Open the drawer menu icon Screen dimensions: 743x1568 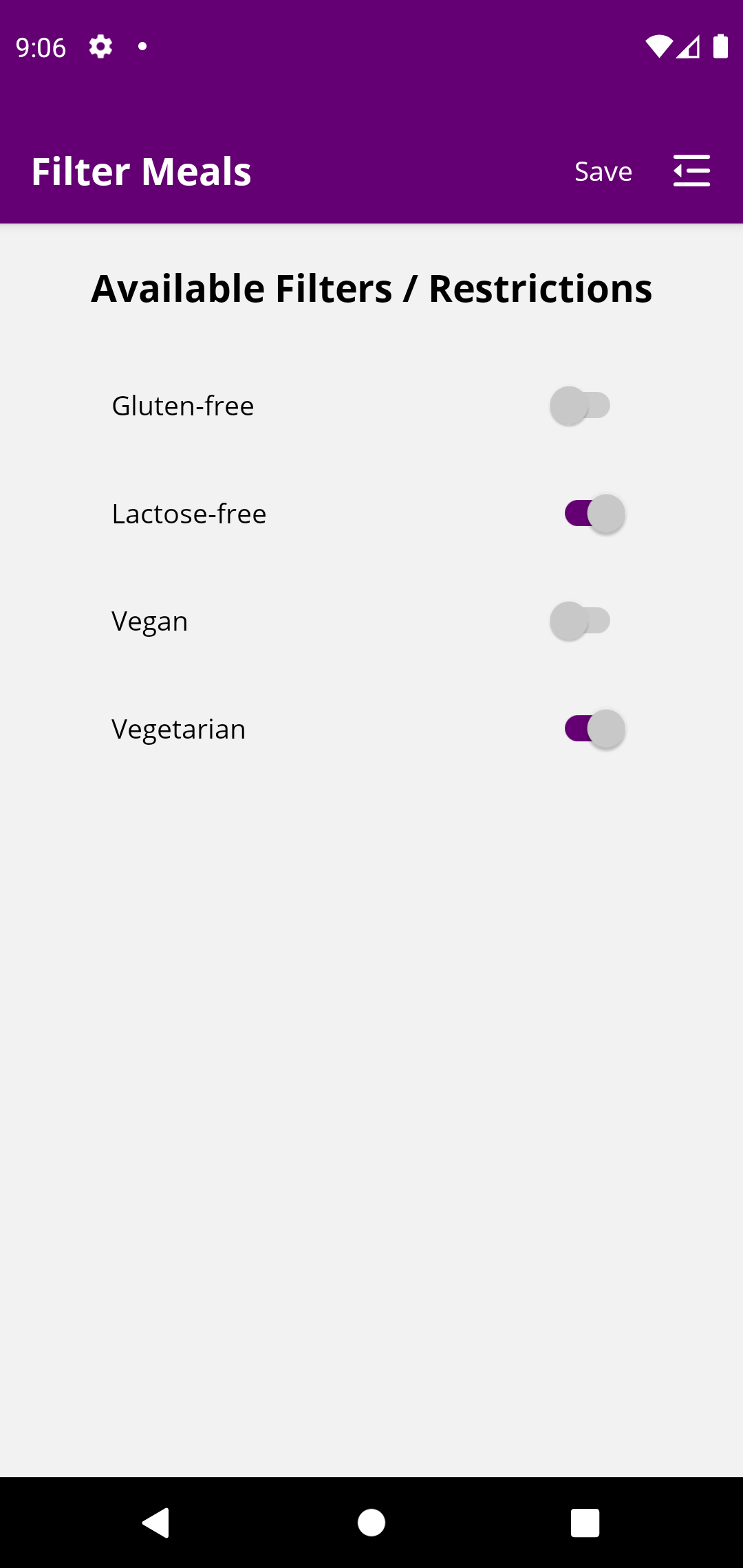click(691, 171)
